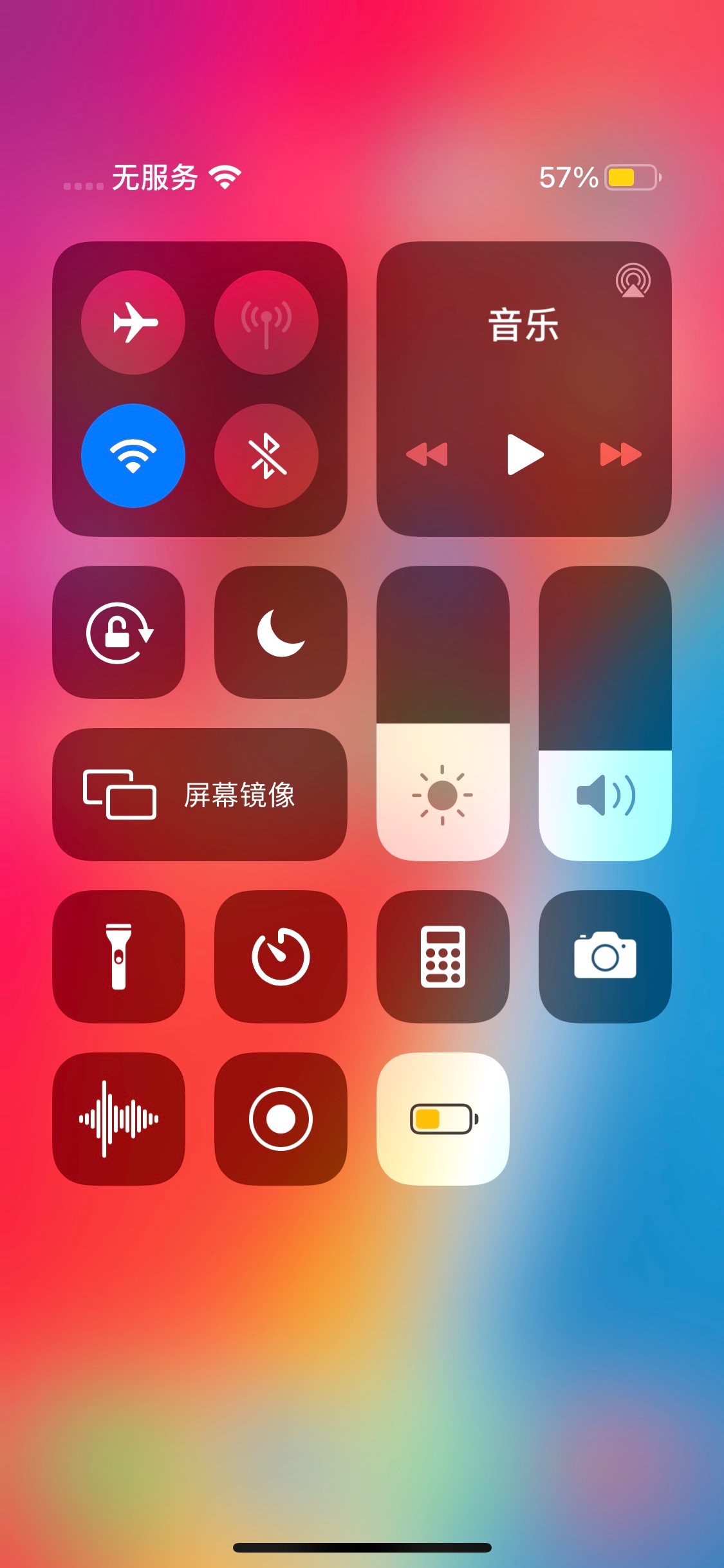Image resolution: width=724 pixels, height=1568 pixels.
Task: Play music
Action: [x=524, y=454]
